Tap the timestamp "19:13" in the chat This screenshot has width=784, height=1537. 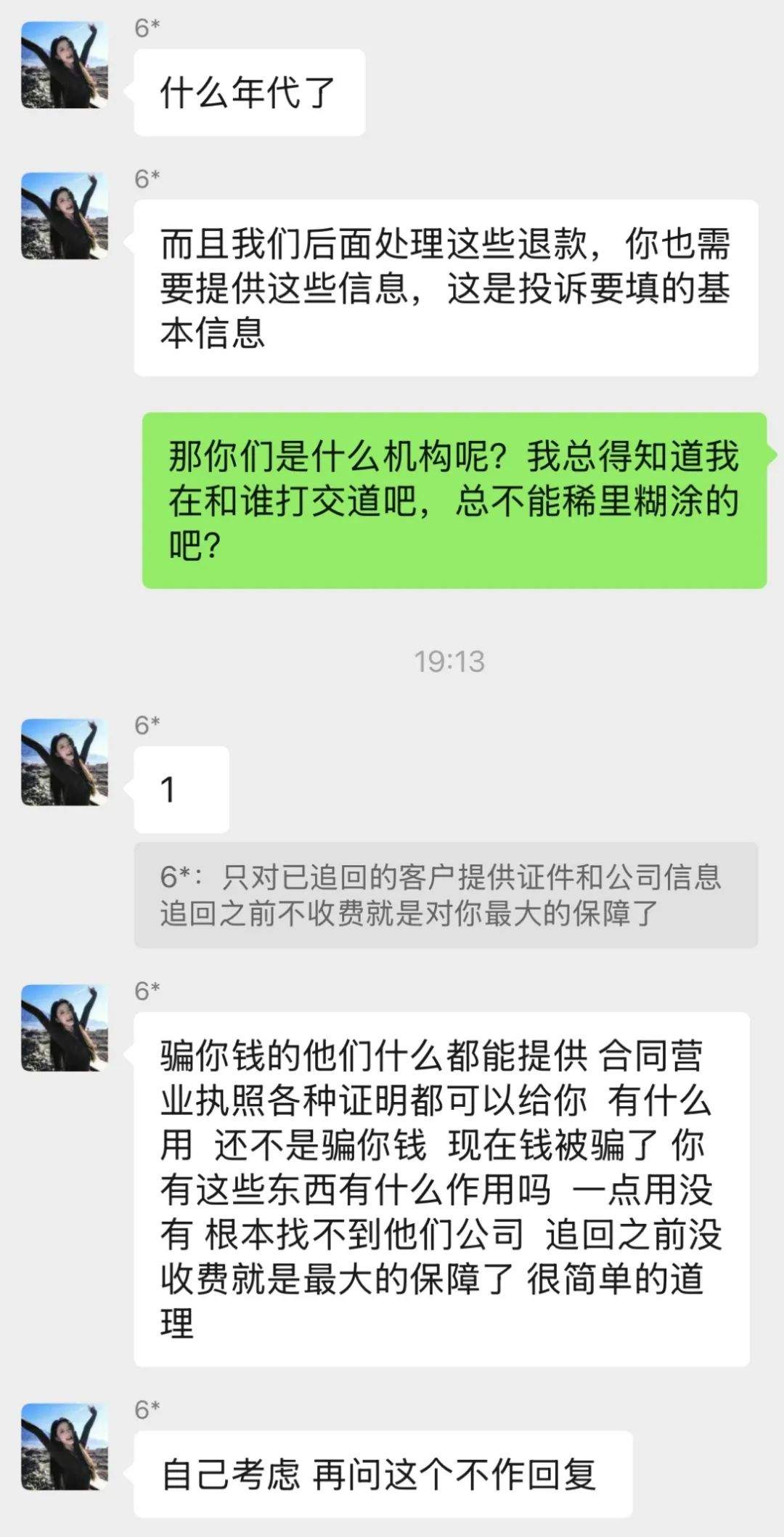[450, 661]
